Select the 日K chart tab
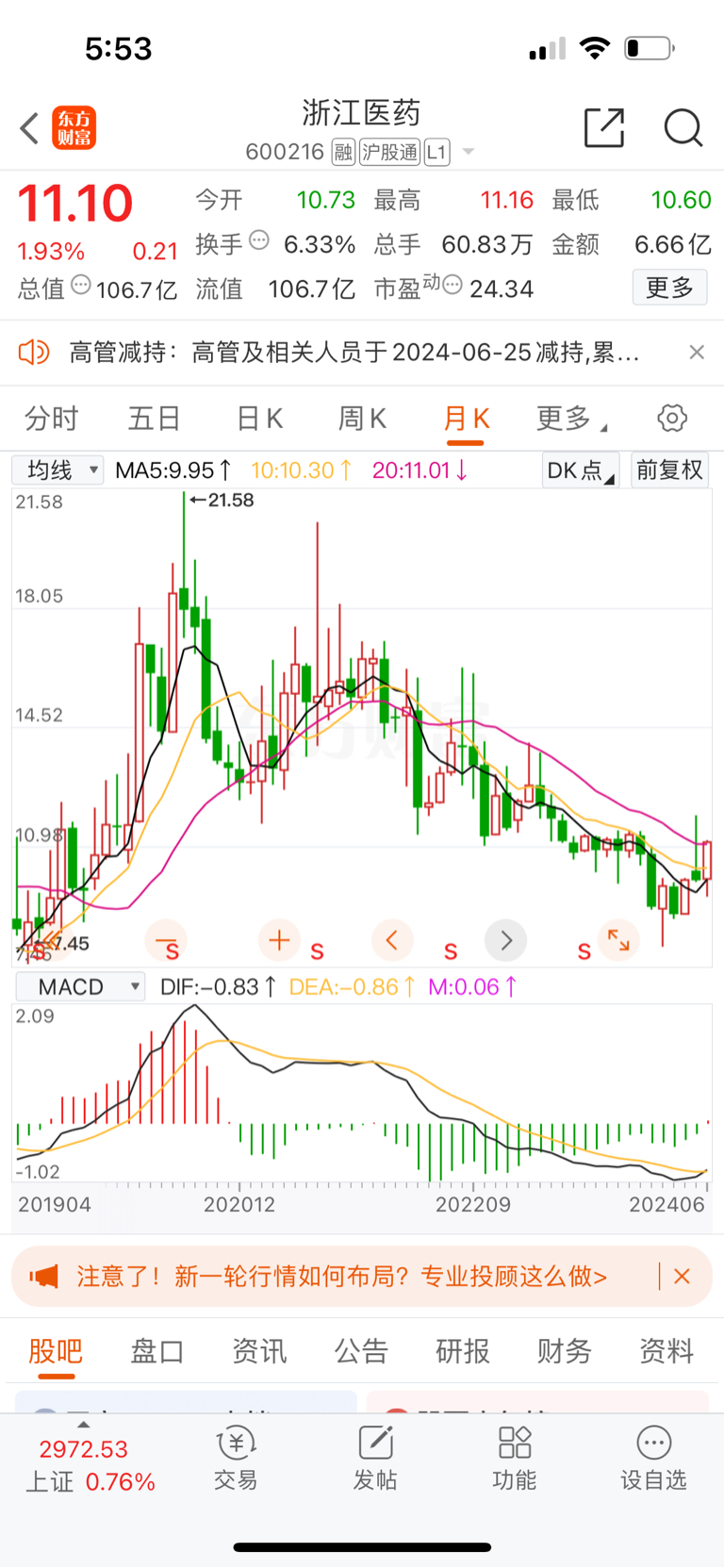Viewport: 724px width, 1568px height. point(259,418)
